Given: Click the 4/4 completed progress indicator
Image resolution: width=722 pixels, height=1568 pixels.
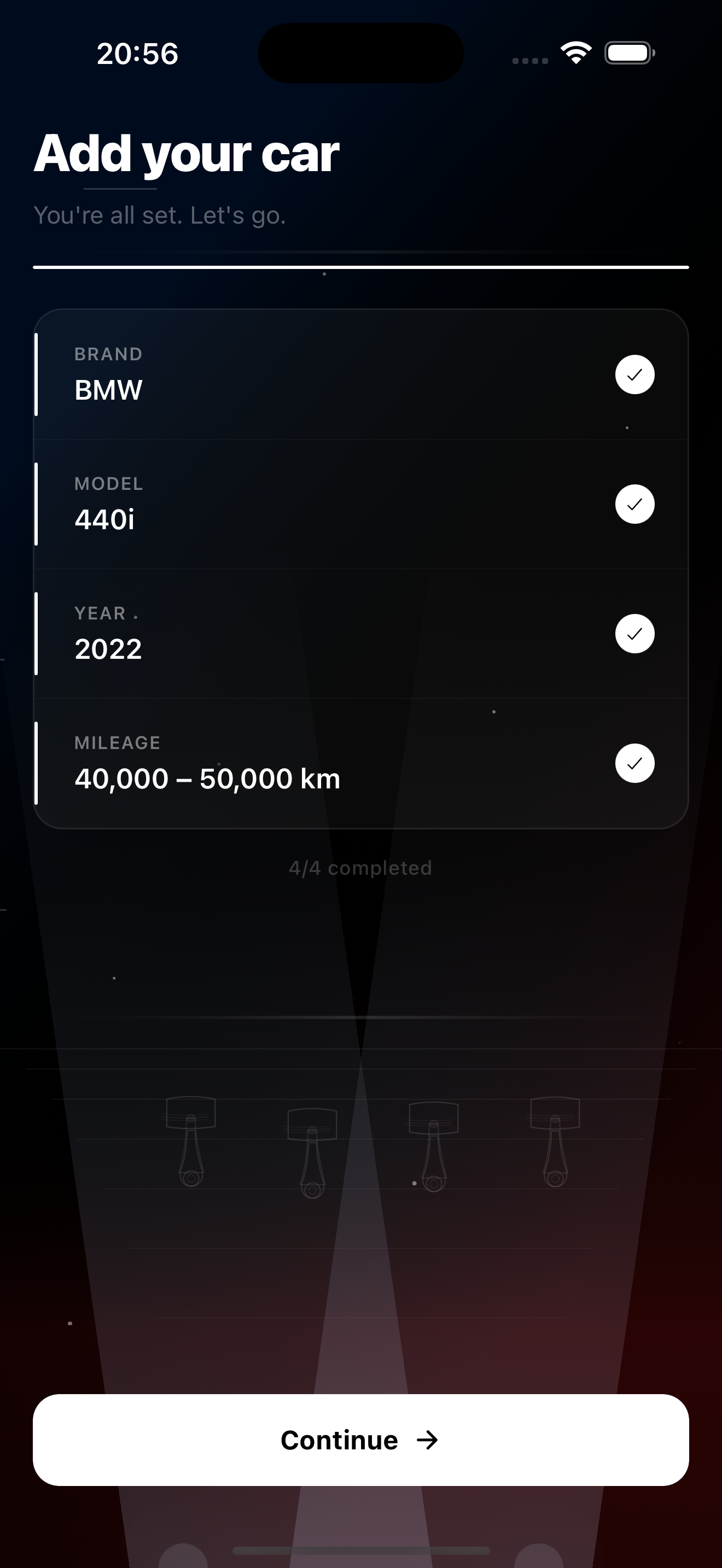Looking at the screenshot, I should click(360, 868).
